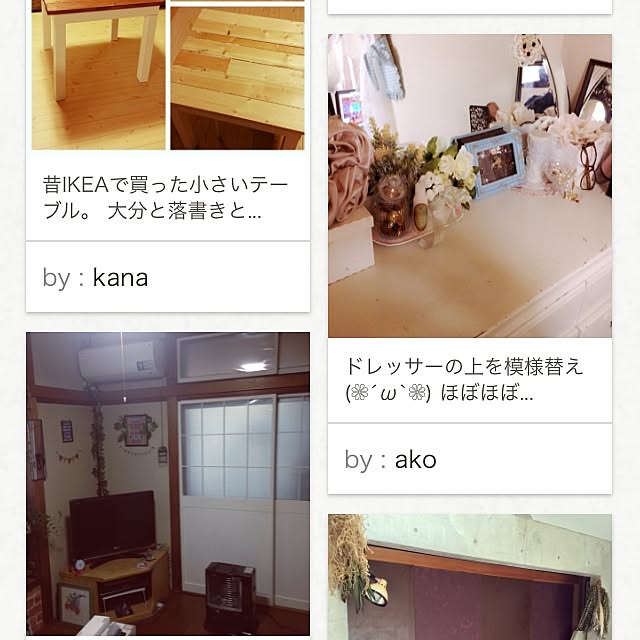The height and width of the screenshot is (640, 640).
Task: Open the living room with TV photo
Action: pos(167,486)
